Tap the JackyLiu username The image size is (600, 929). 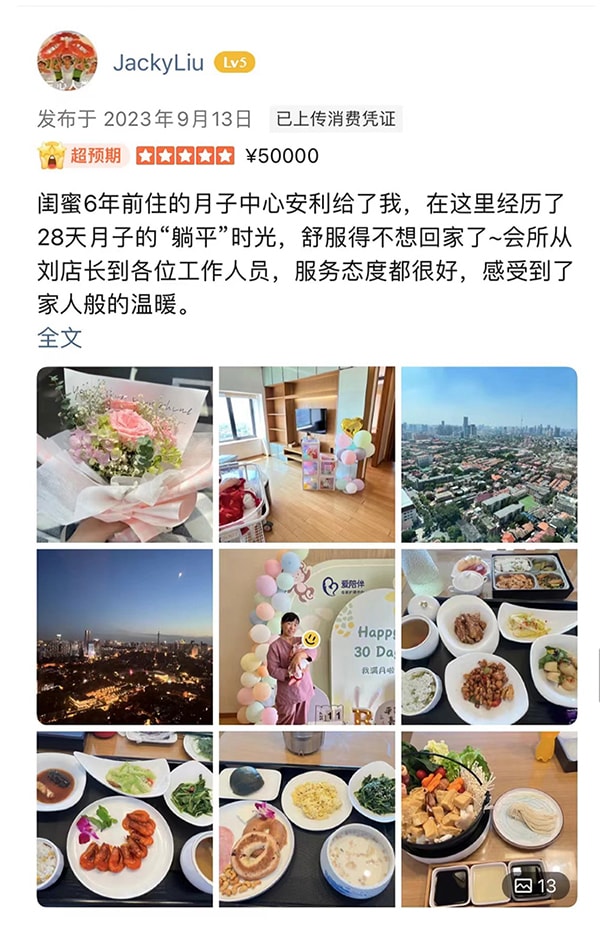coord(158,62)
